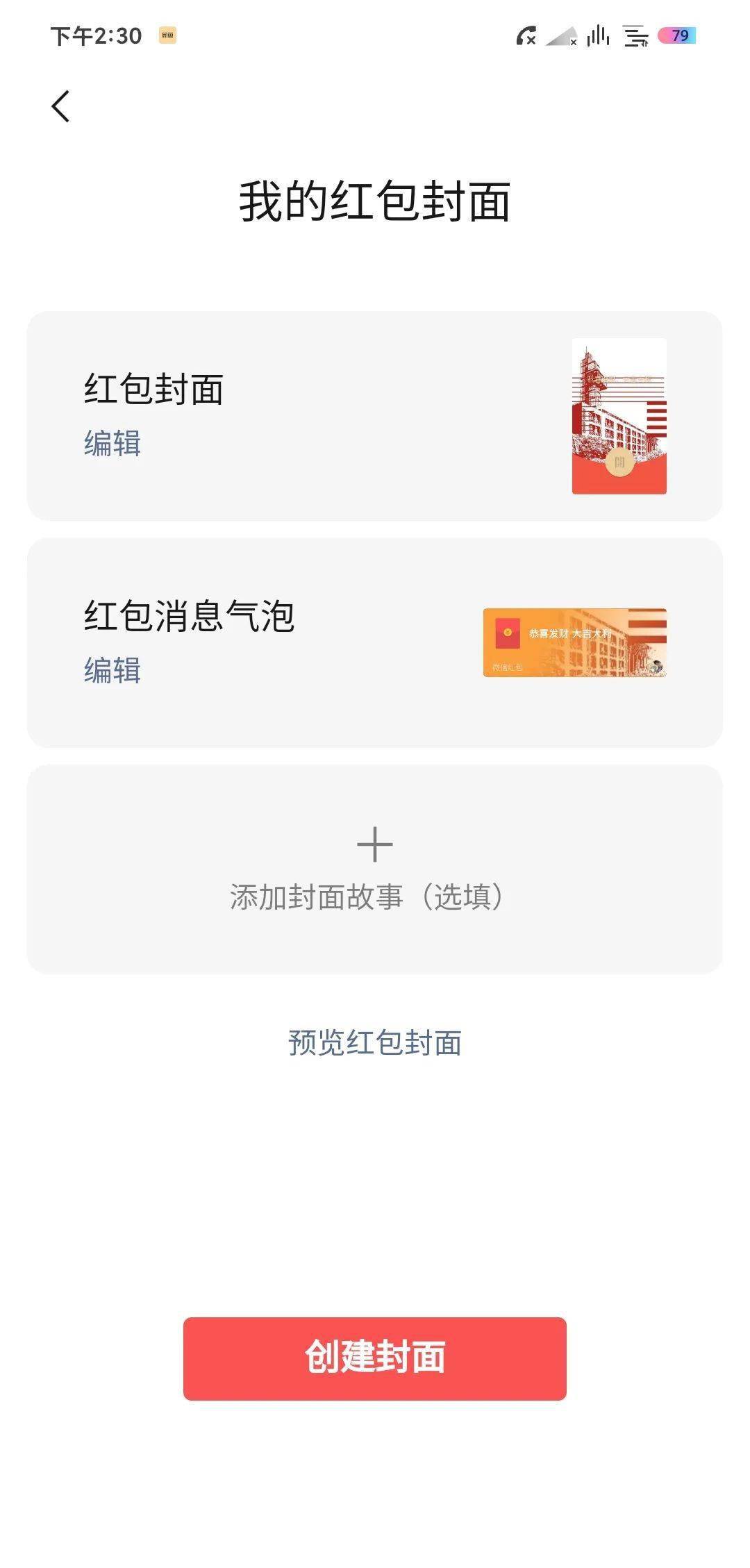750x1568 pixels.
Task: Open 预览红包封面 preview link
Action: pyautogui.click(x=374, y=1042)
